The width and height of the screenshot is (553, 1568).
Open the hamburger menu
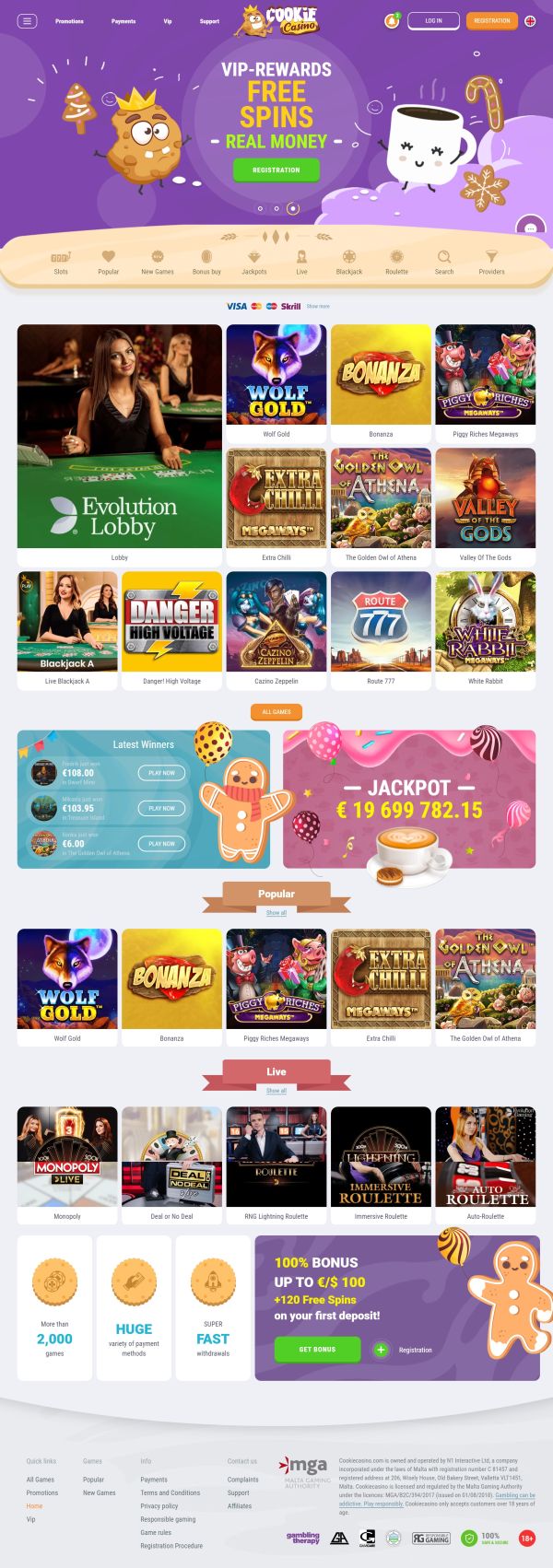pyautogui.click(x=27, y=20)
